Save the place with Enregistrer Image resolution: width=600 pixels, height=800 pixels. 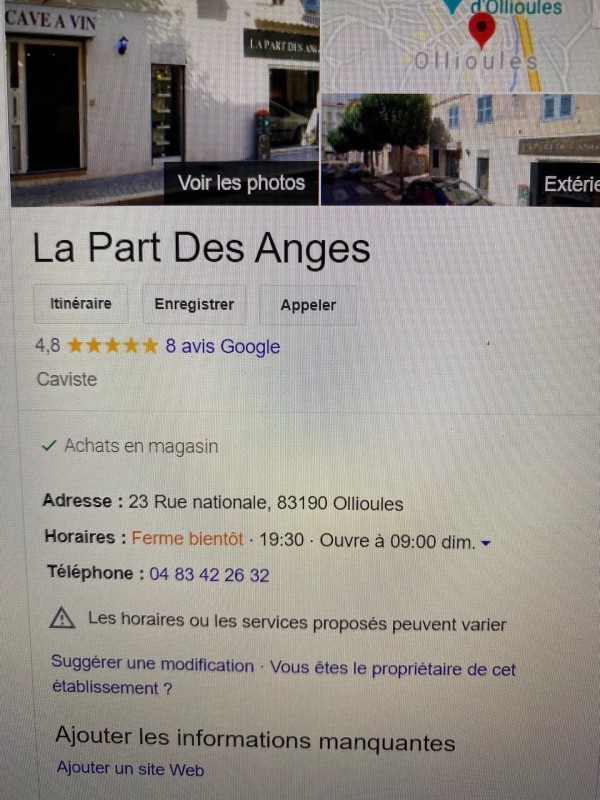(x=194, y=305)
